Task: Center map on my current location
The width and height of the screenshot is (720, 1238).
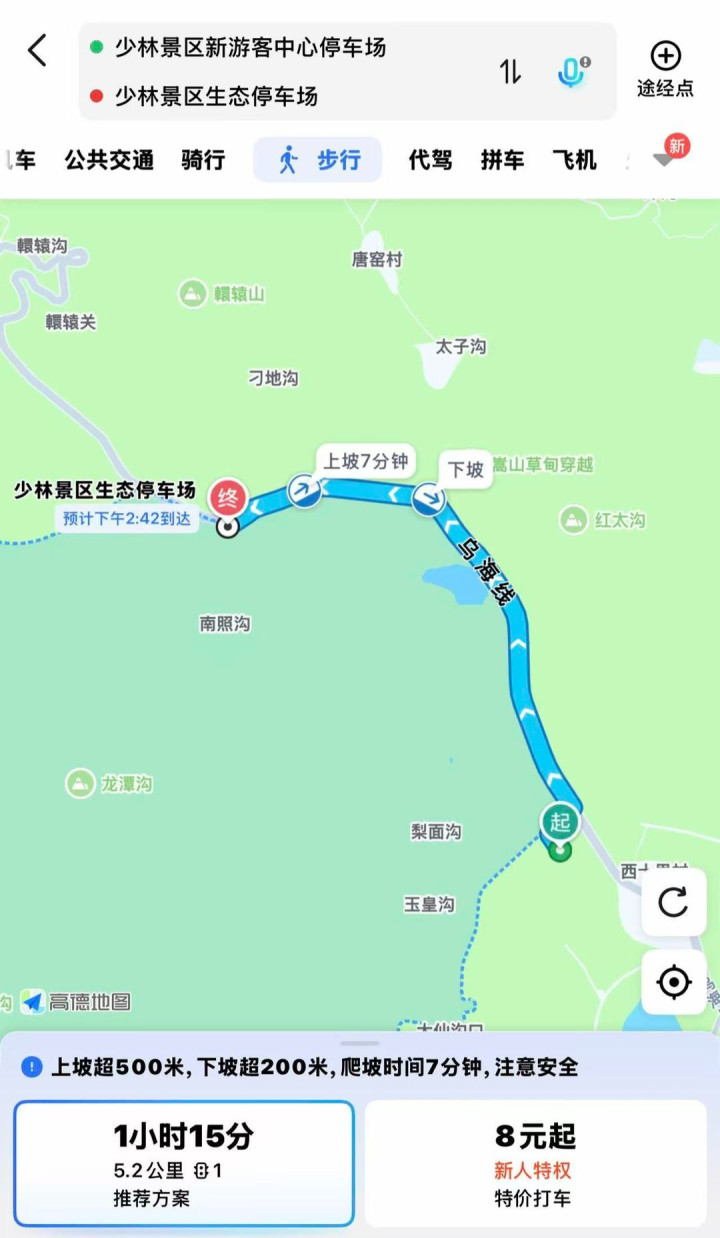Action: click(673, 983)
